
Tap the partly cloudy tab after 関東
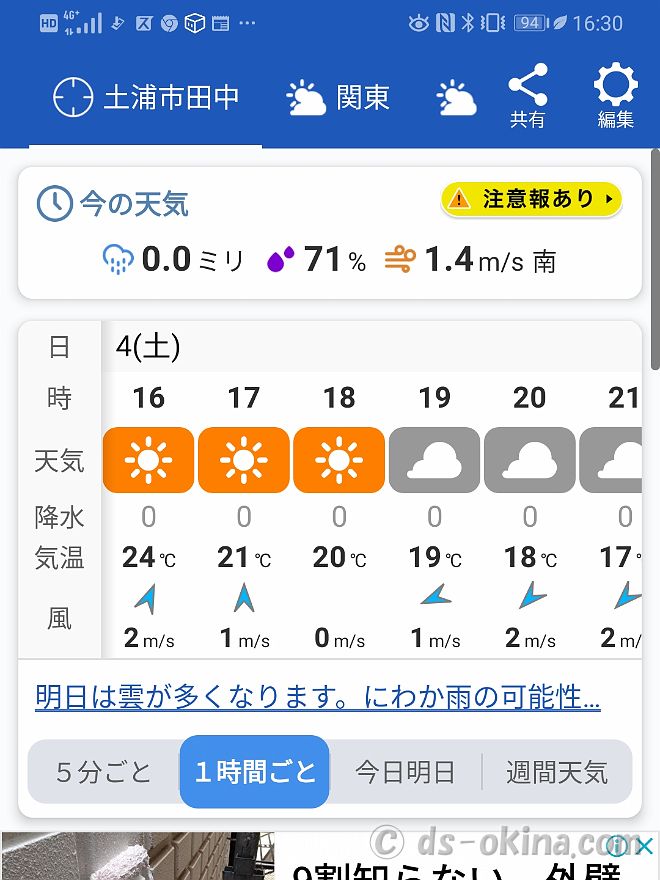tap(456, 98)
